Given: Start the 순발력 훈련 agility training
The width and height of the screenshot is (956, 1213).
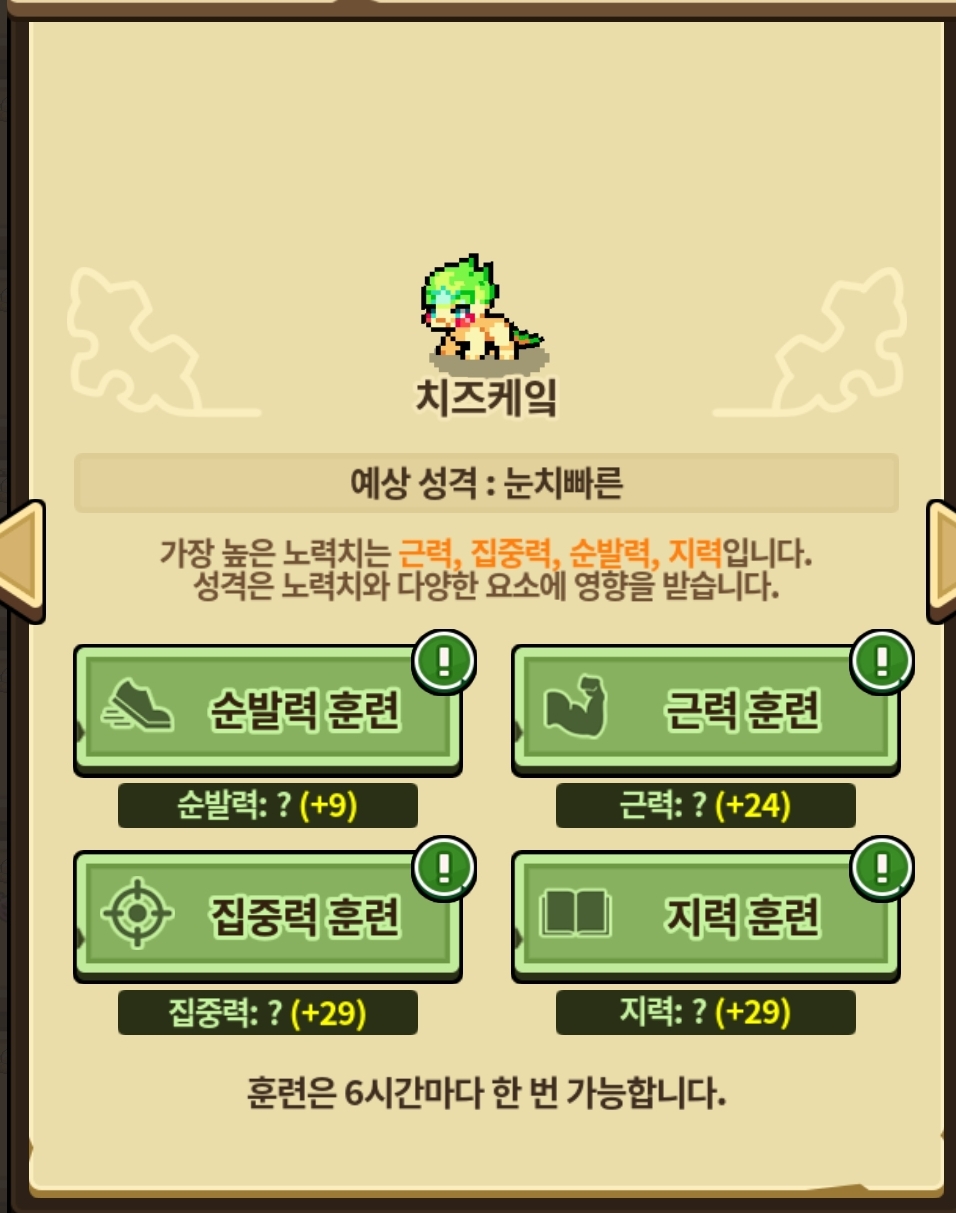Looking at the screenshot, I should tap(268, 709).
